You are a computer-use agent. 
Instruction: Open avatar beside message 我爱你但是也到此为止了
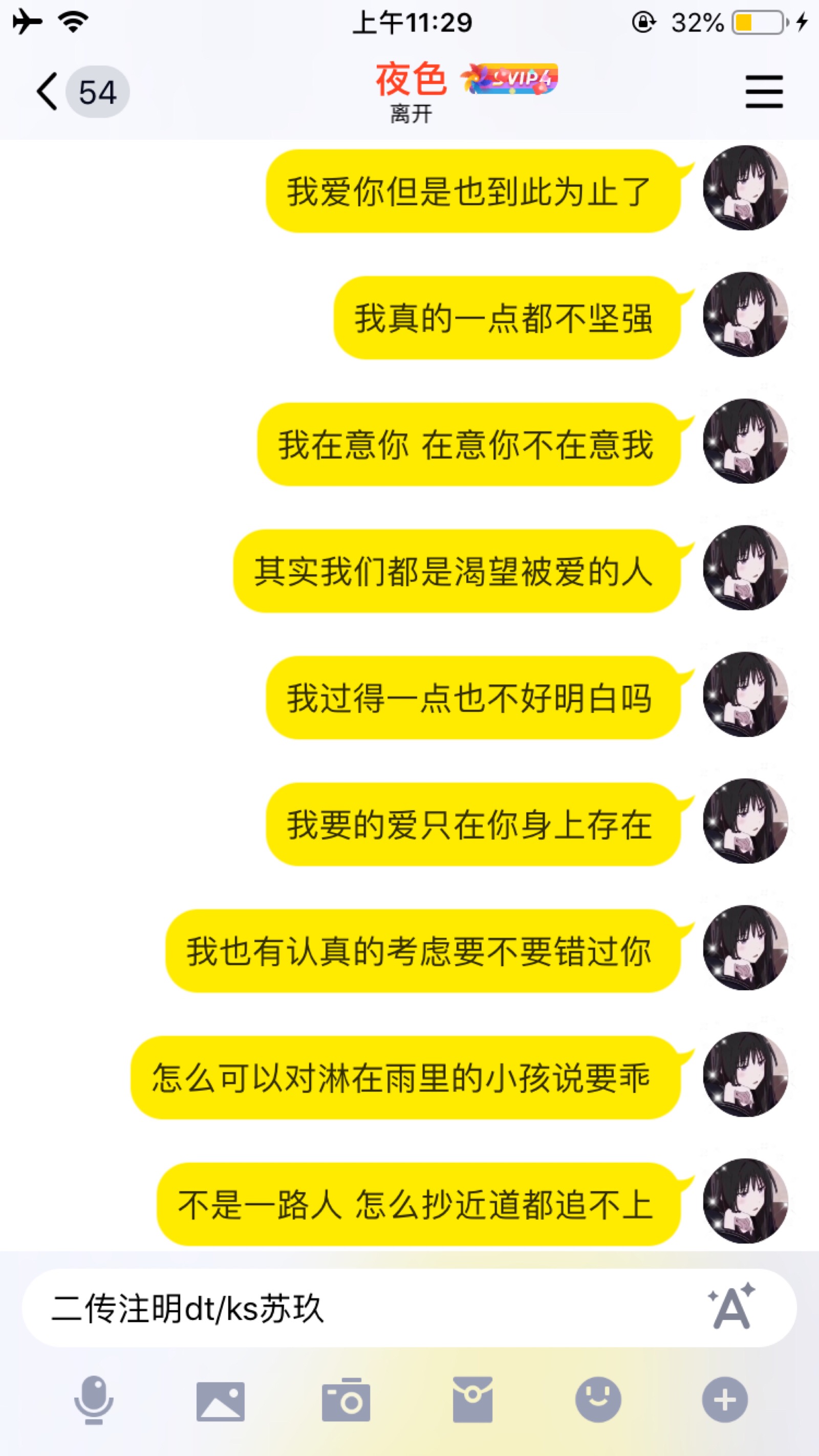(x=745, y=188)
